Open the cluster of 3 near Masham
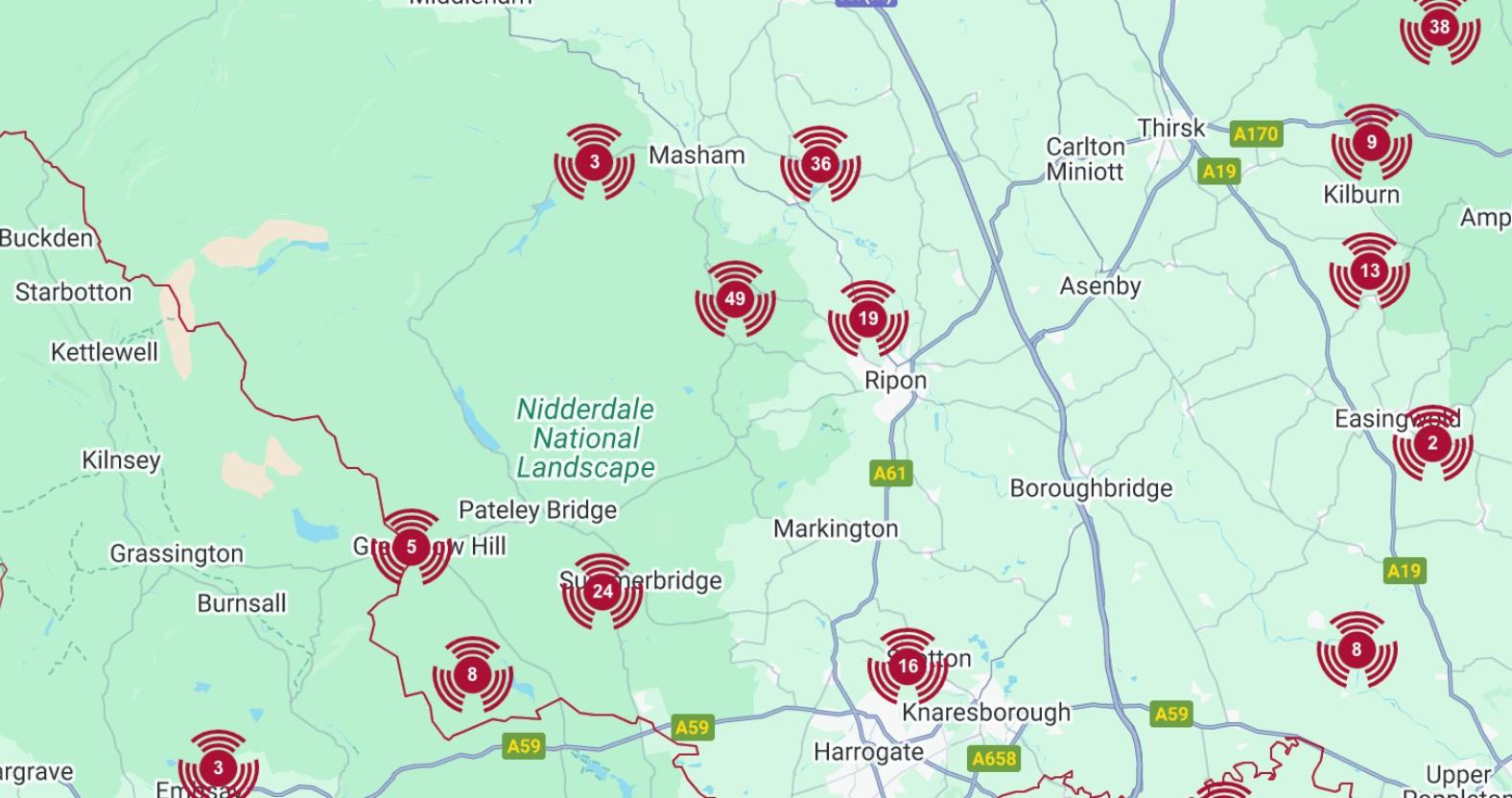This screenshot has width=1512, height=798. point(594,161)
